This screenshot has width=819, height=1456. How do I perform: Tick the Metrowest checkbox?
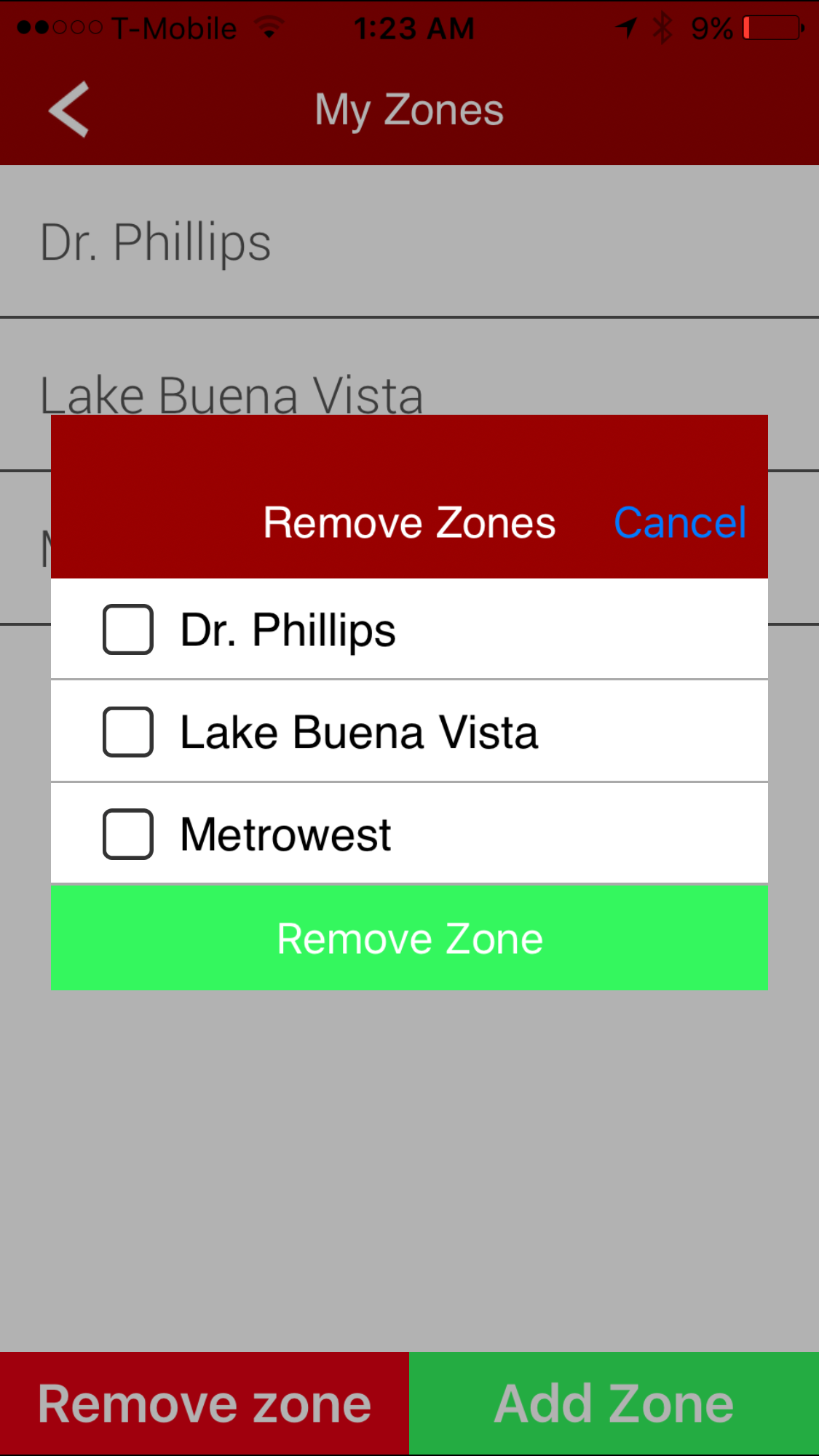(x=128, y=834)
